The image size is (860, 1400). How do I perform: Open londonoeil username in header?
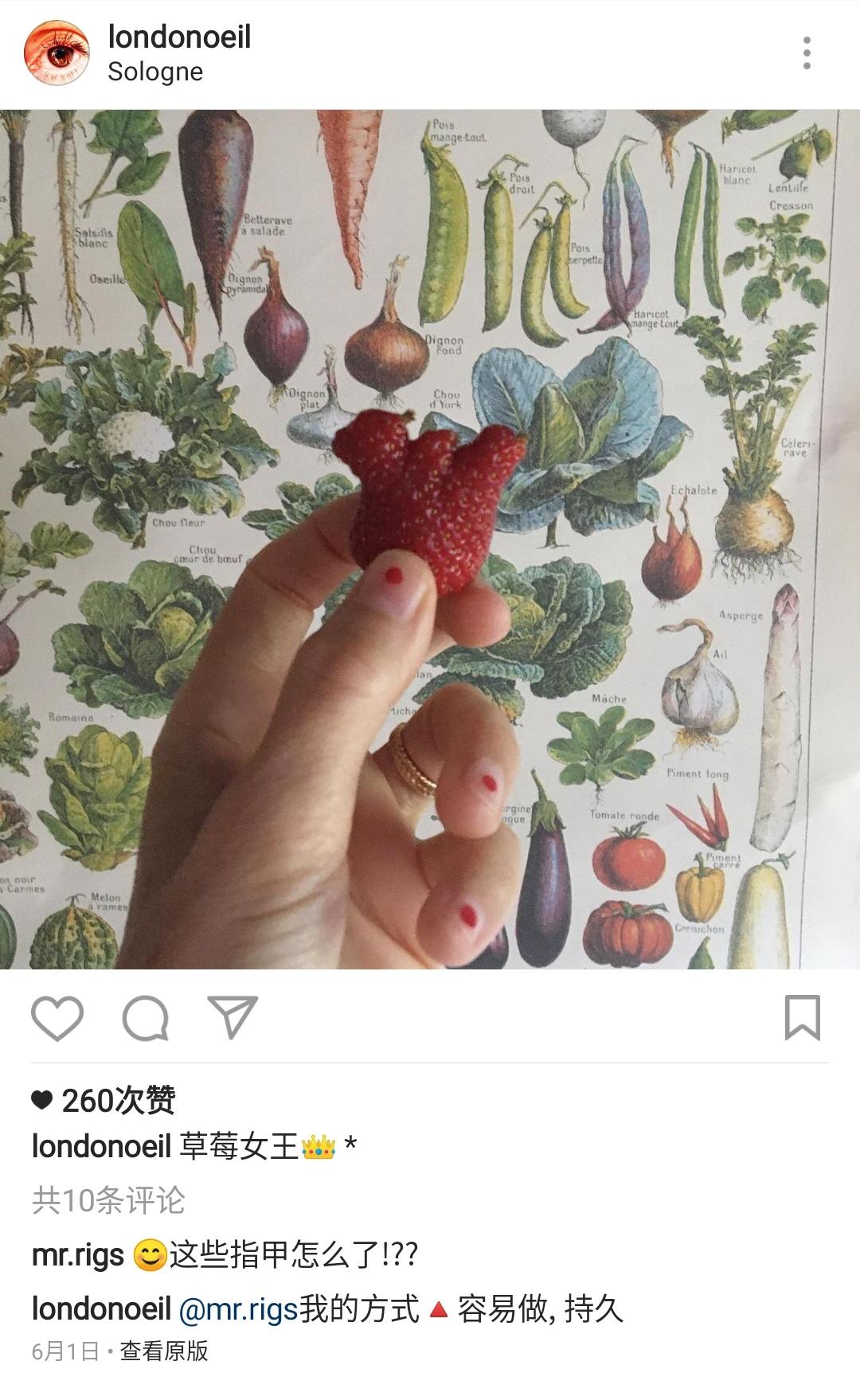pos(179,37)
